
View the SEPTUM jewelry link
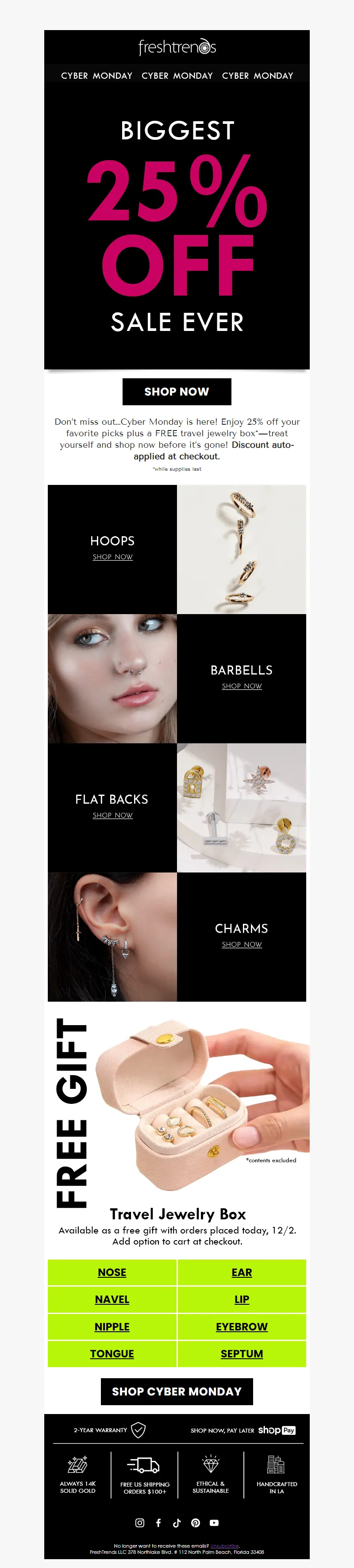pos(242,1353)
